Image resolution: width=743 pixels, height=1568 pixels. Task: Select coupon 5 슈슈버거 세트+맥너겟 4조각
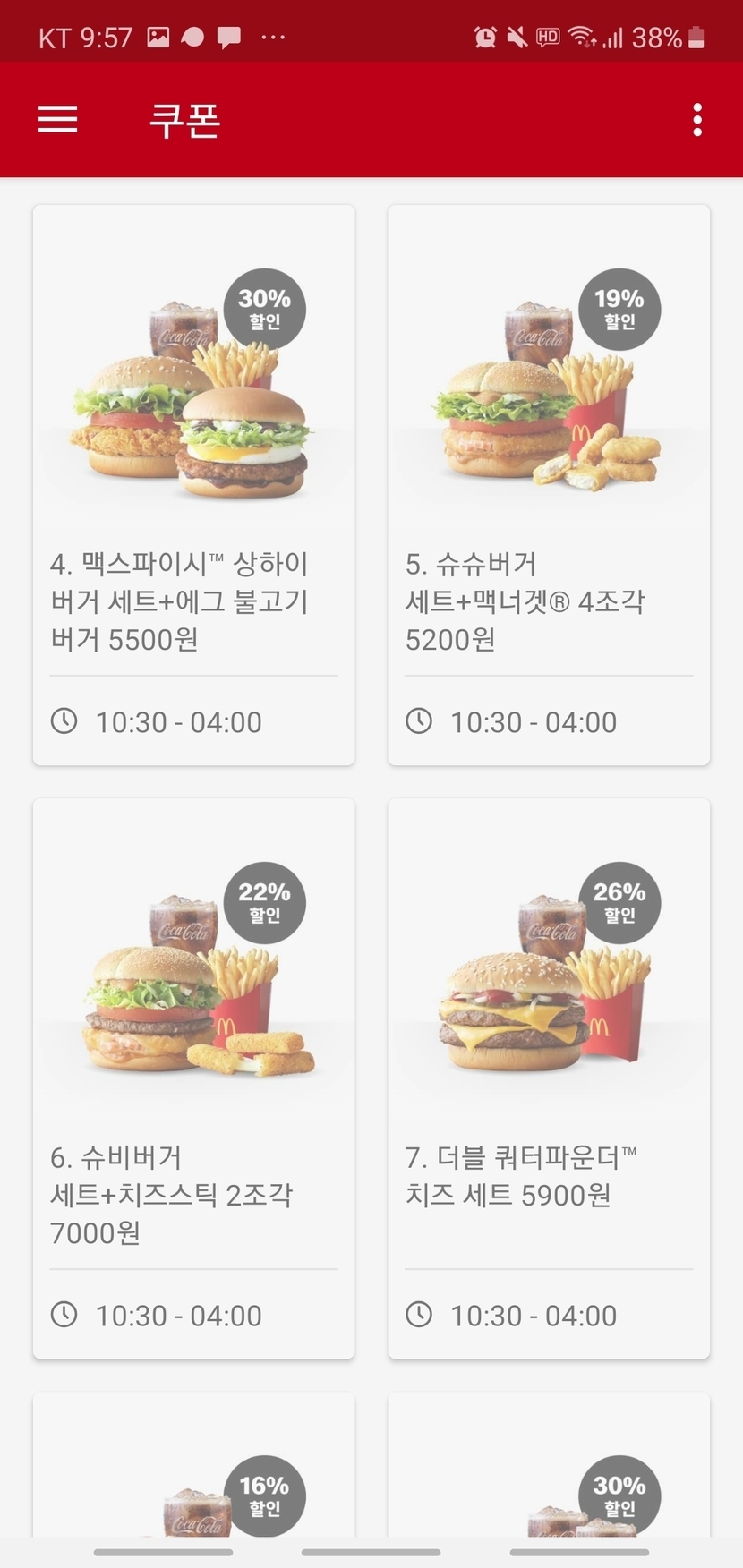pyautogui.click(x=549, y=485)
